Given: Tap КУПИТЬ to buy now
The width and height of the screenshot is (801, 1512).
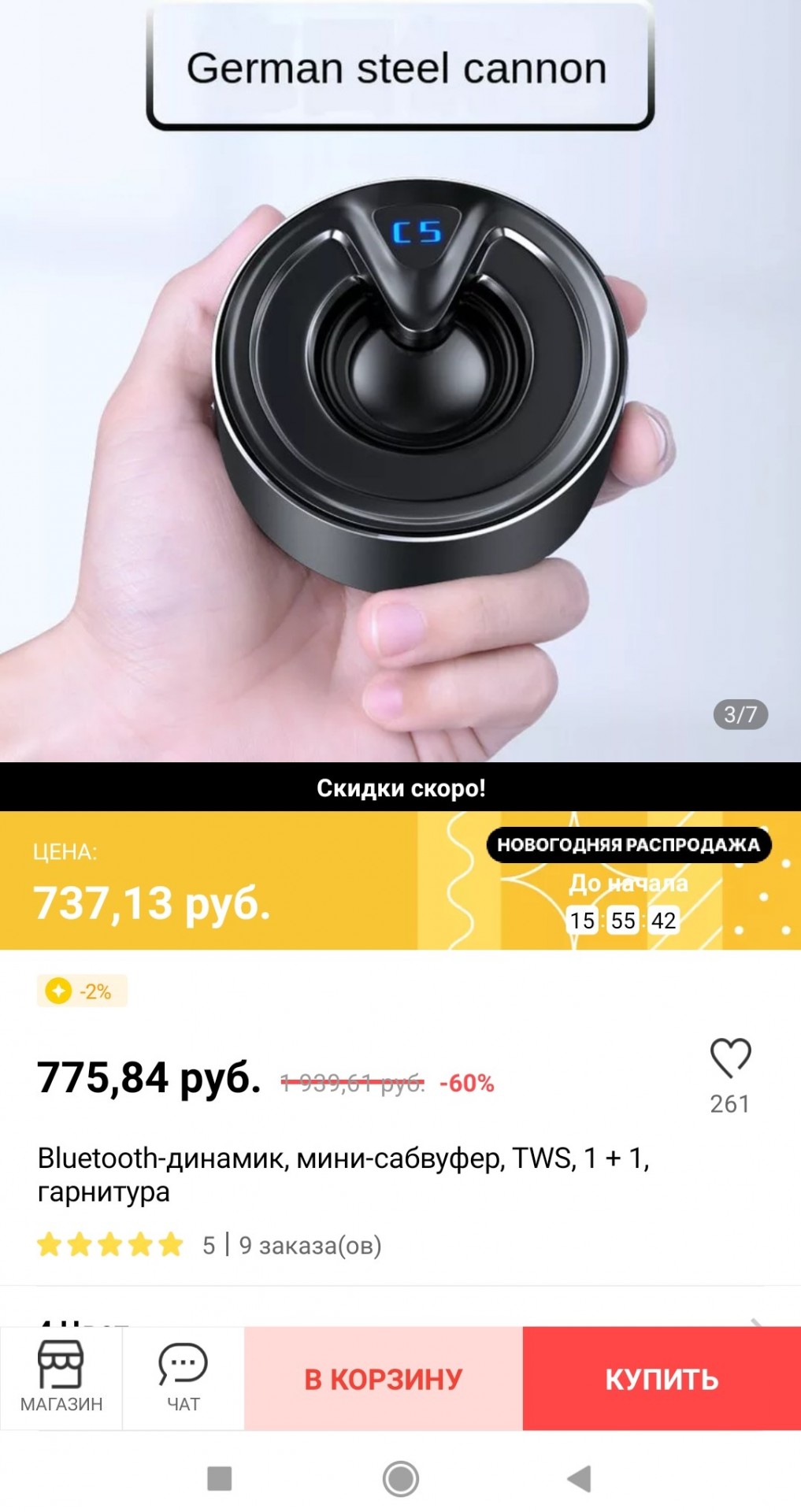Looking at the screenshot, I should (662, 1379).
